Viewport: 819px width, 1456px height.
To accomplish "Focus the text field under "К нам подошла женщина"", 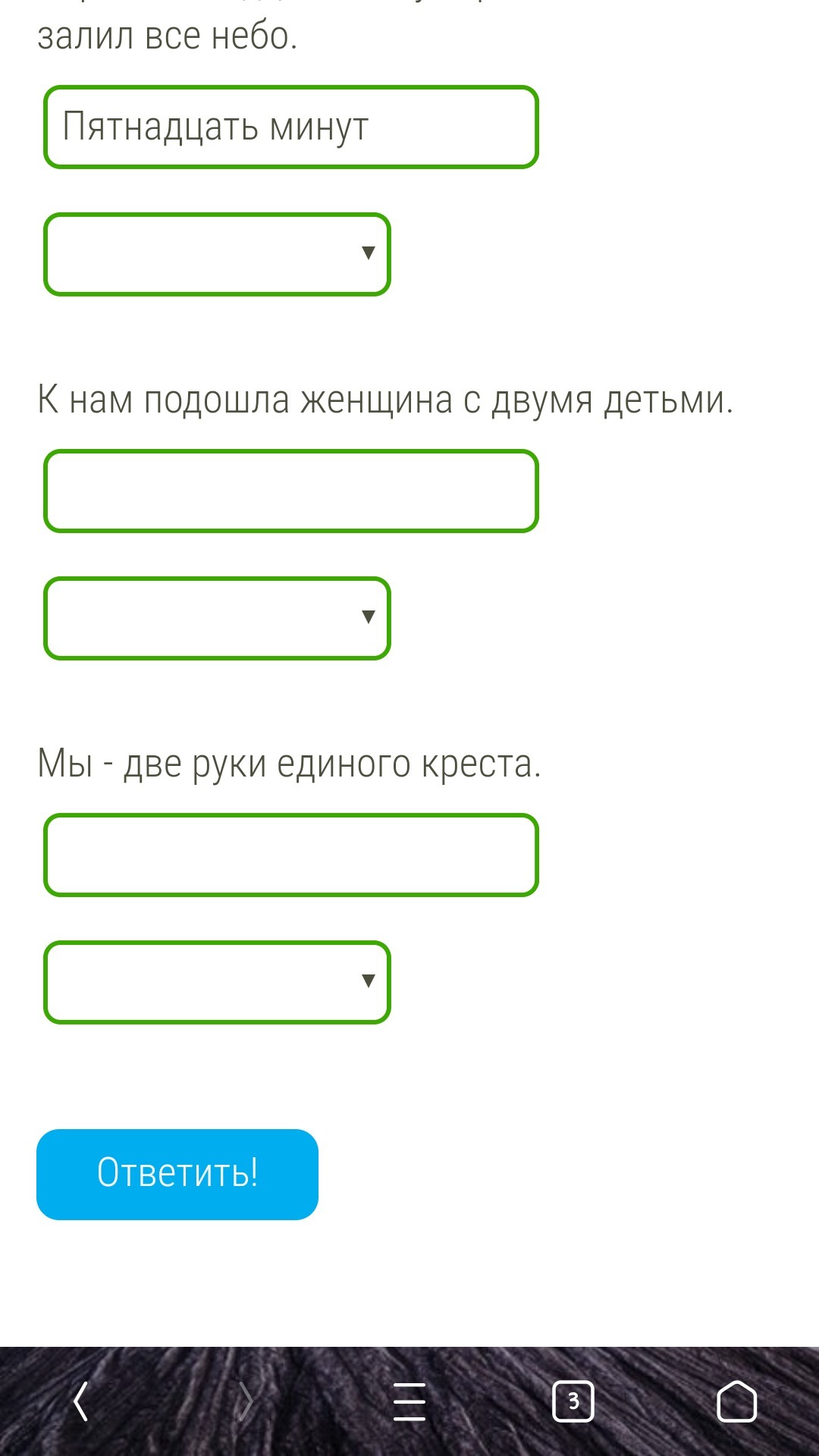I will (x=291, y=491).
